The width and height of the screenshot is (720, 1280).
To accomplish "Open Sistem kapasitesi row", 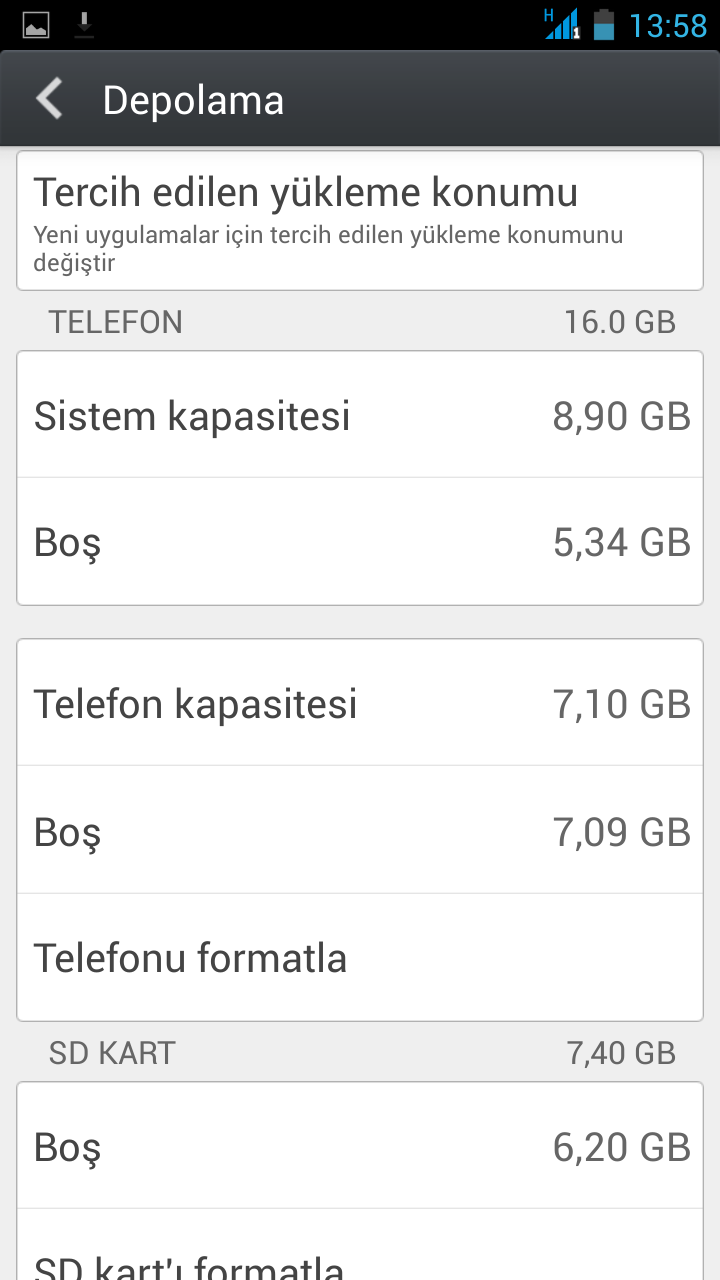I will click(x=360, y=415).
